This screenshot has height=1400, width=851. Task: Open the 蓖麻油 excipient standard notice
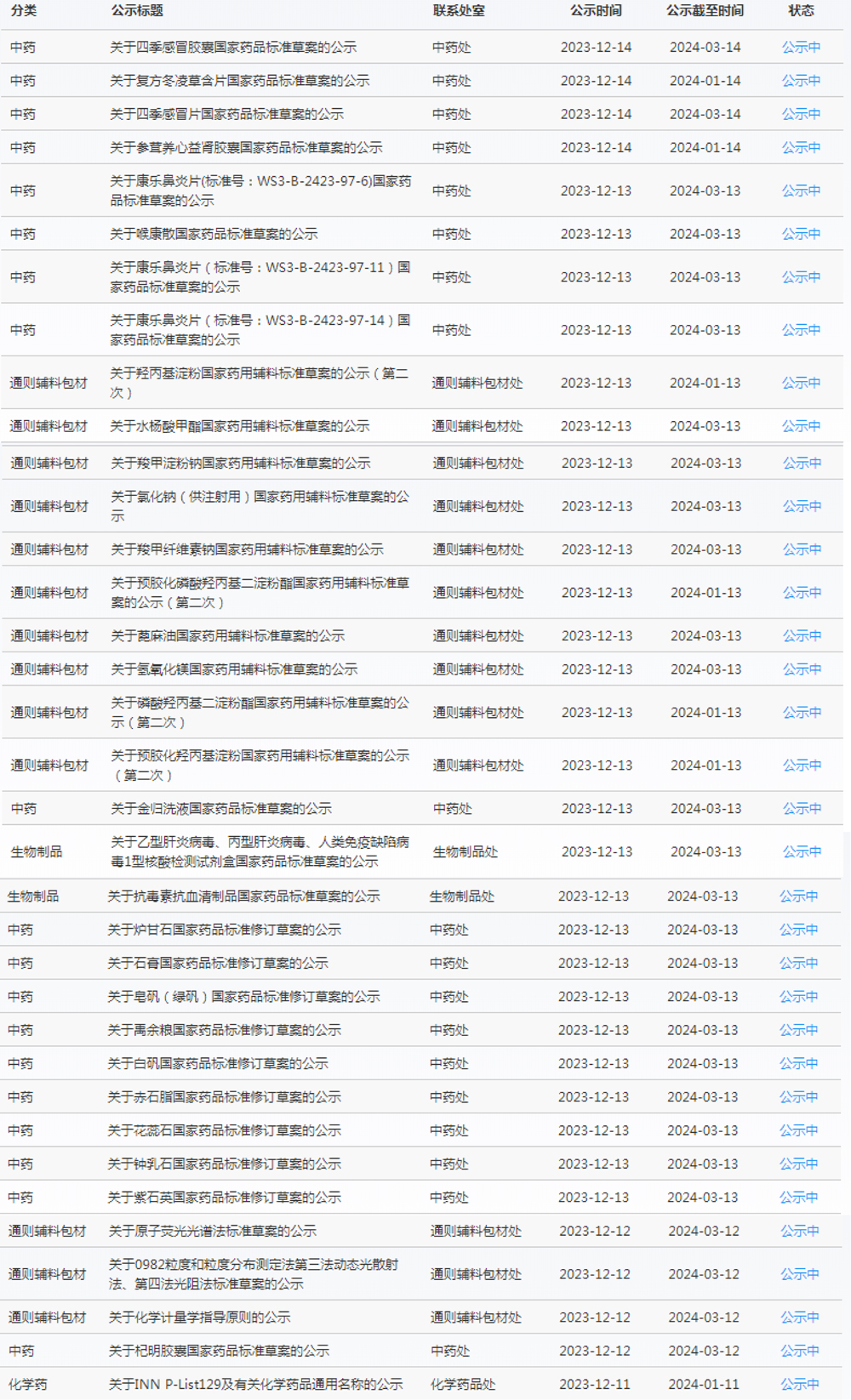tap(227, 636)
